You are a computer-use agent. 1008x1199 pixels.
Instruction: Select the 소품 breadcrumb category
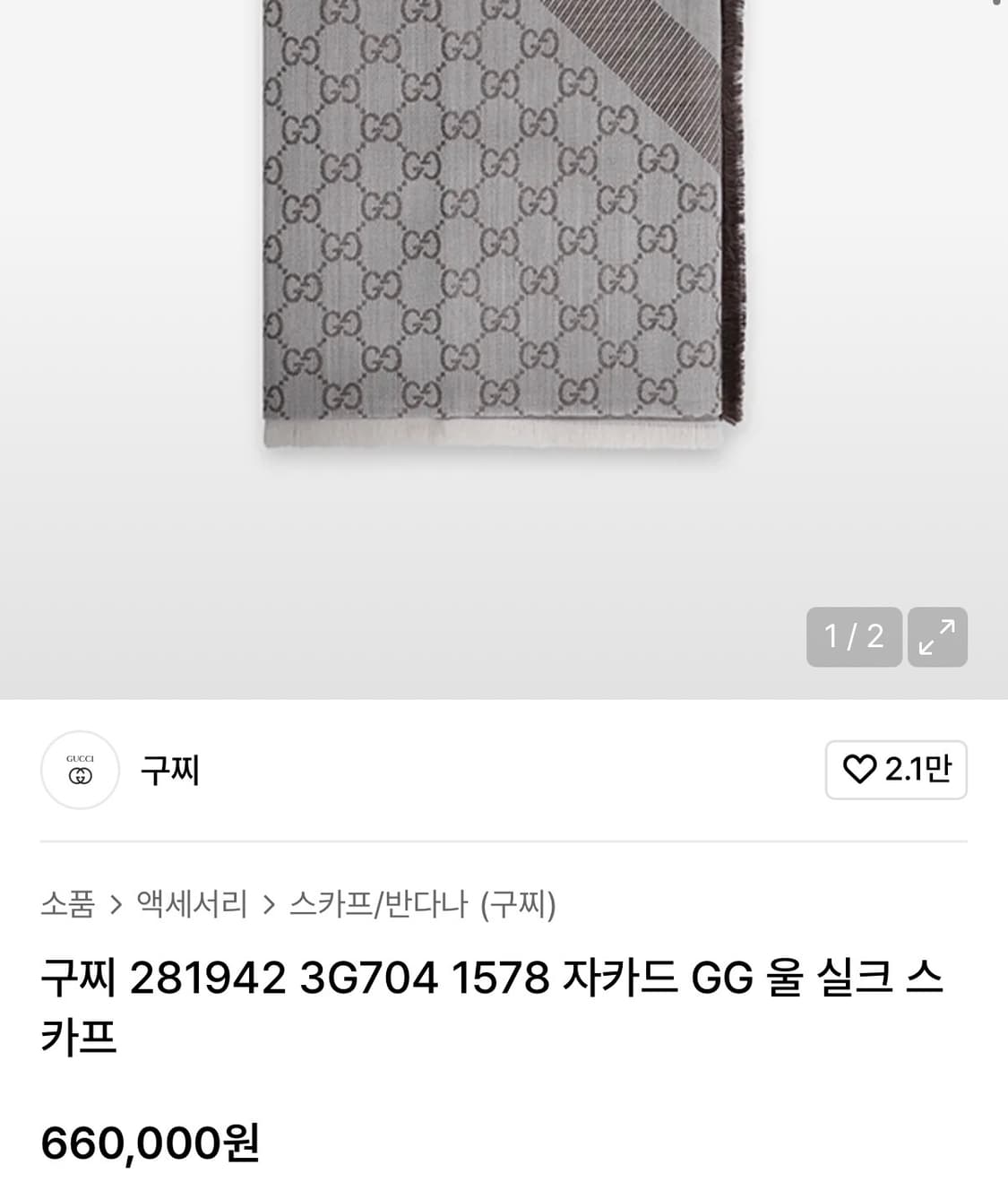[66, 905]
